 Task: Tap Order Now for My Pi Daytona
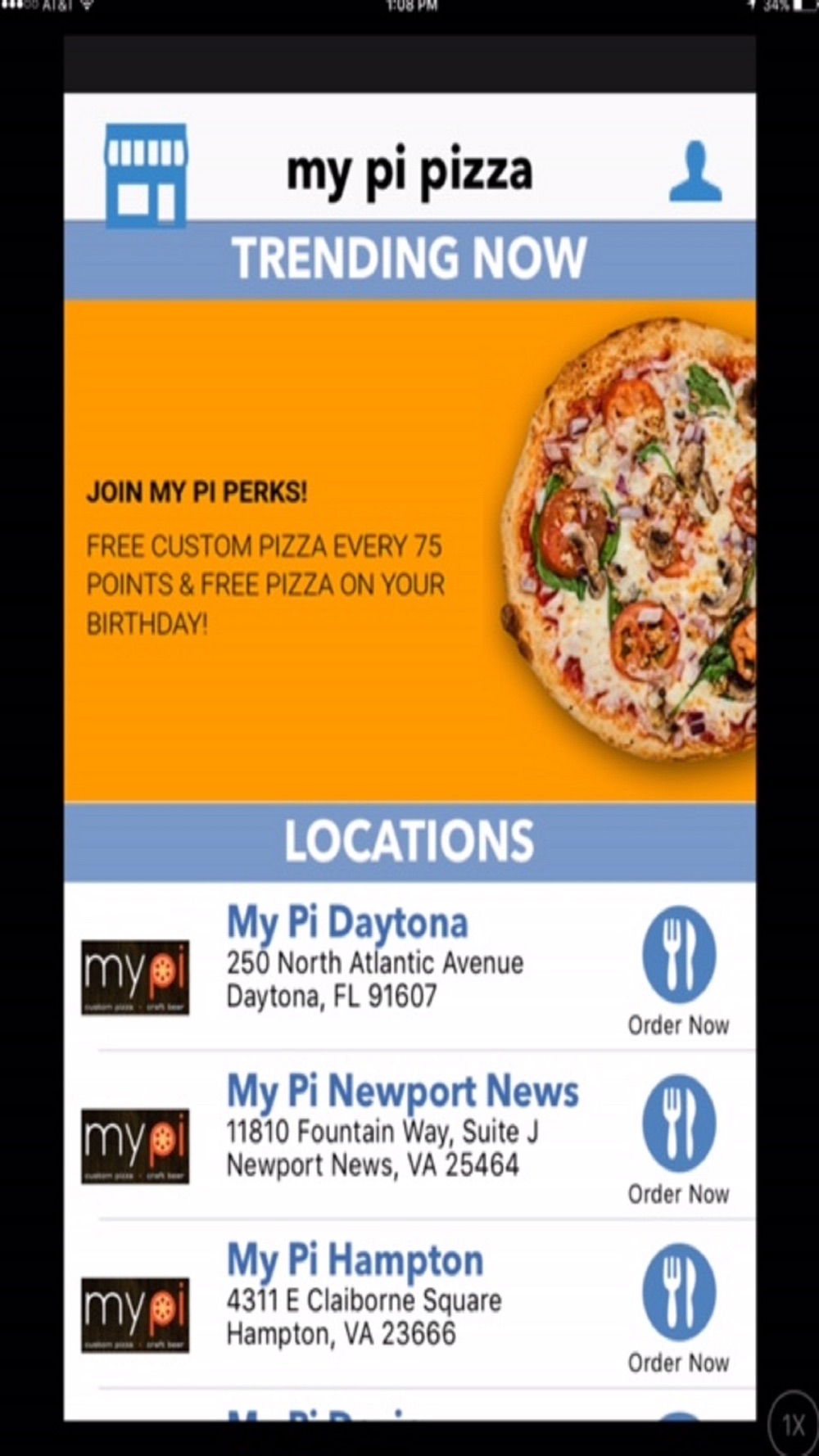(678, 972)
